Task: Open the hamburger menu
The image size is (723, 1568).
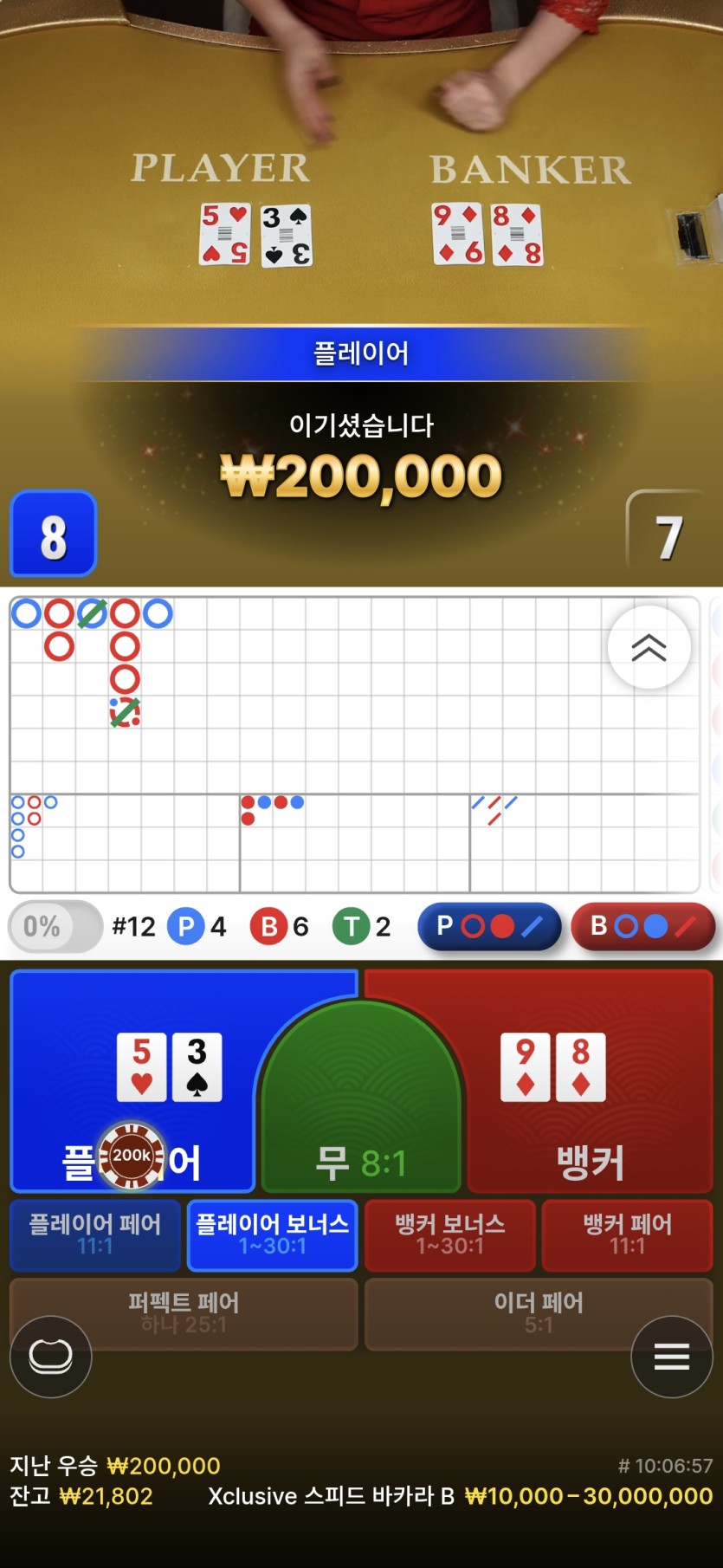Action: click(672, 1357)
